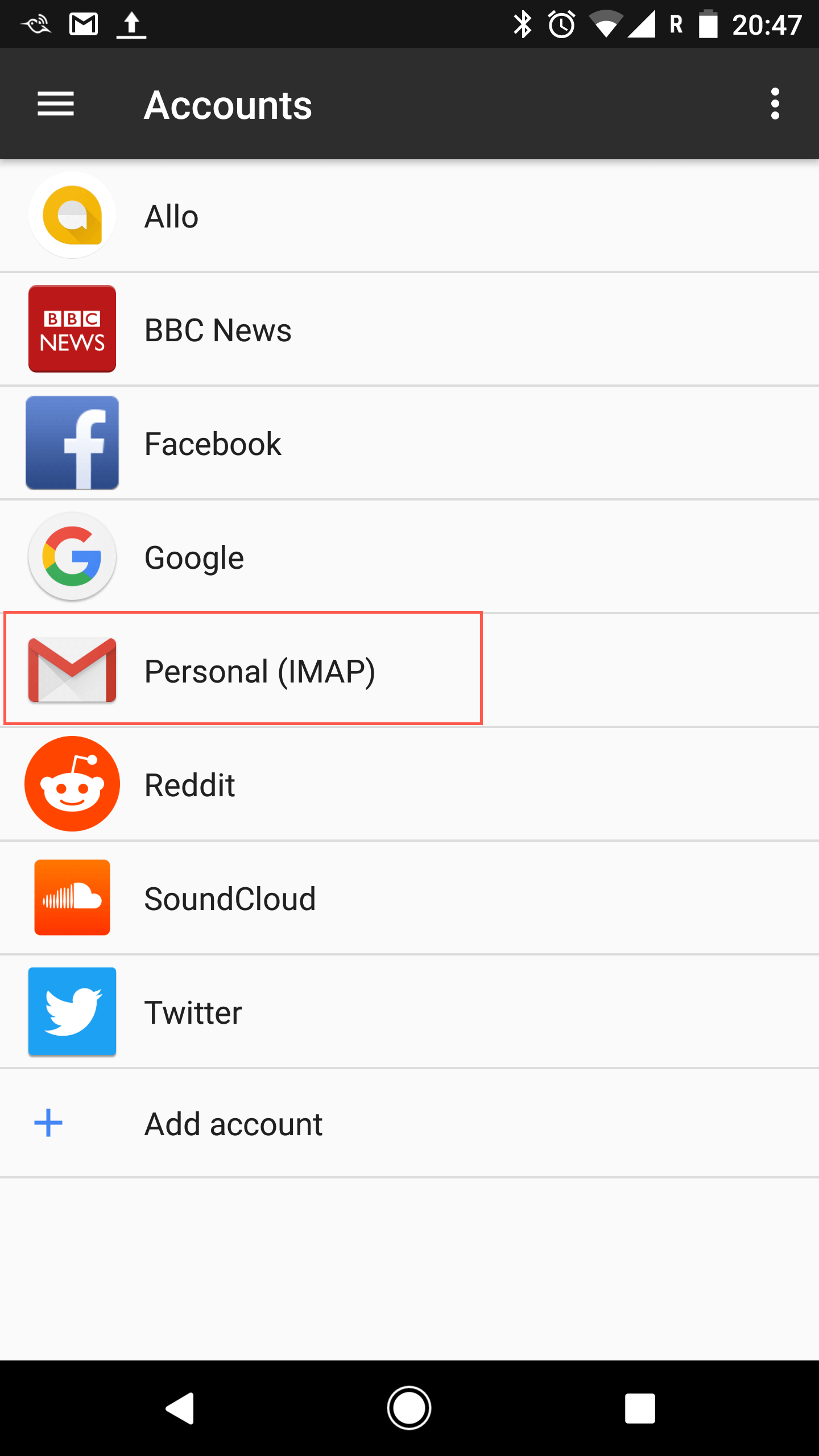Image resolution: width=819 pixels, height=1456 pixels.
Task: Open SoundCloud account settings
Action: 409,899
